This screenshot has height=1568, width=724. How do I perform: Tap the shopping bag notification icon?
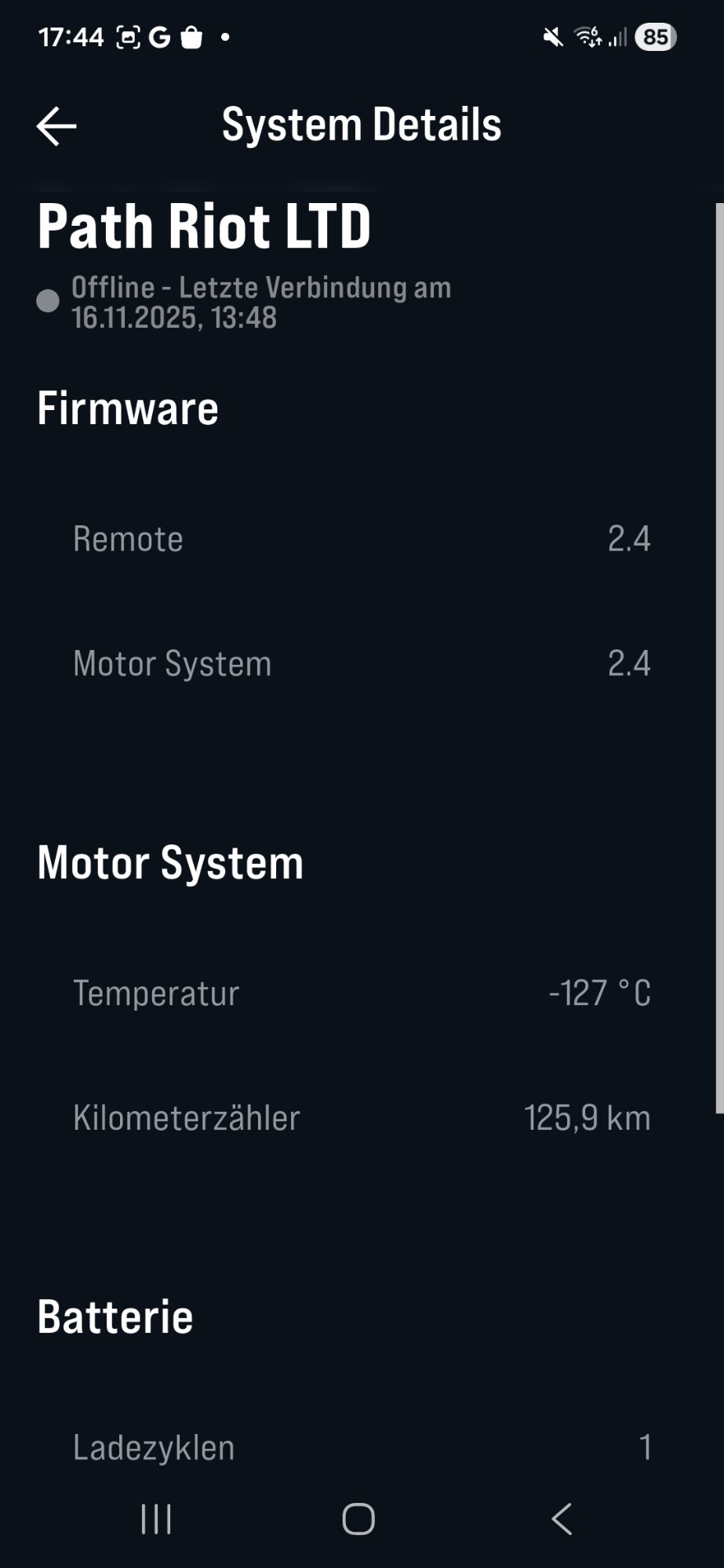click(x=191, y=35)
